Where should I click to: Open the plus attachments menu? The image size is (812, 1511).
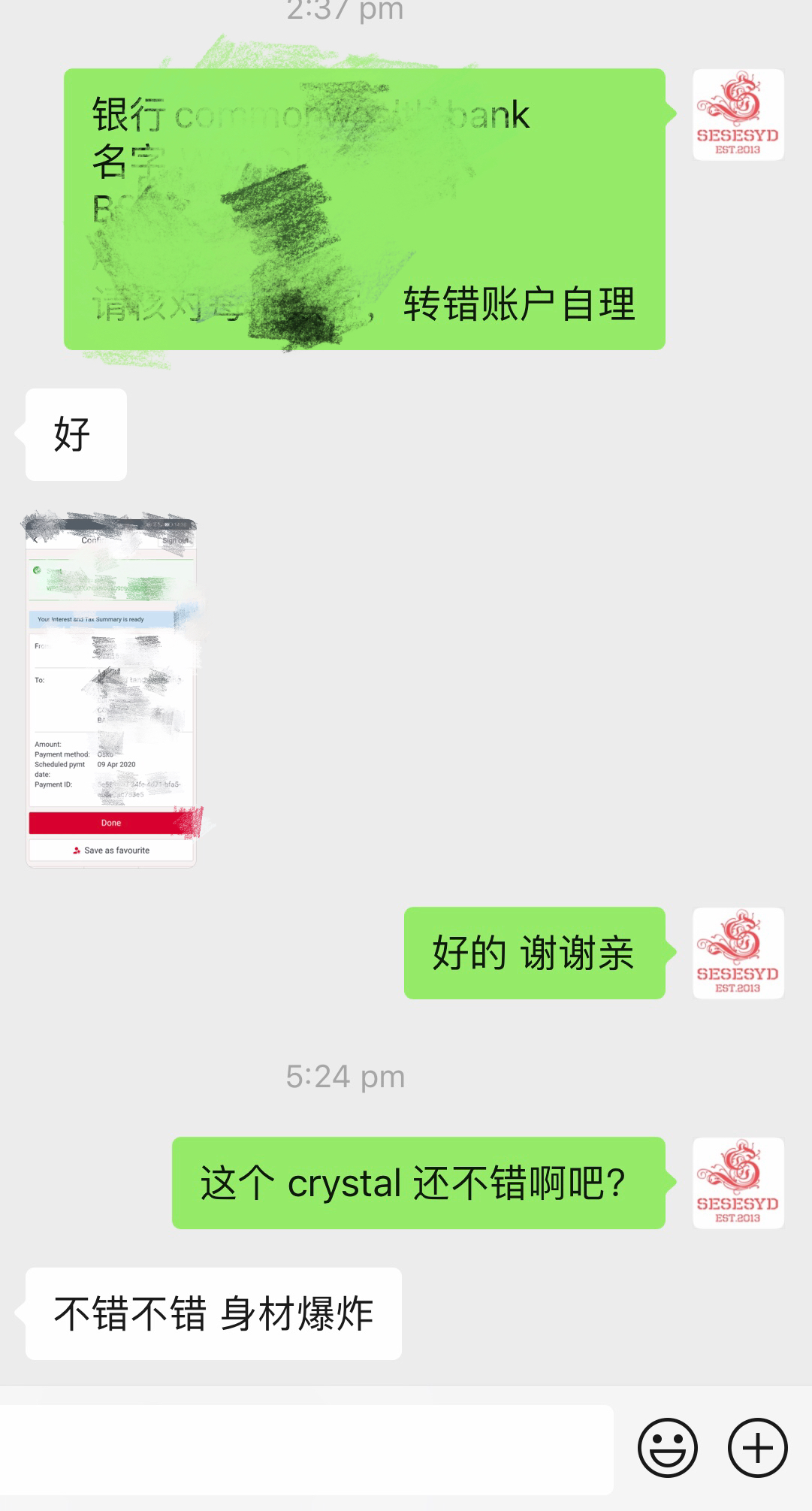[757, 1448]
